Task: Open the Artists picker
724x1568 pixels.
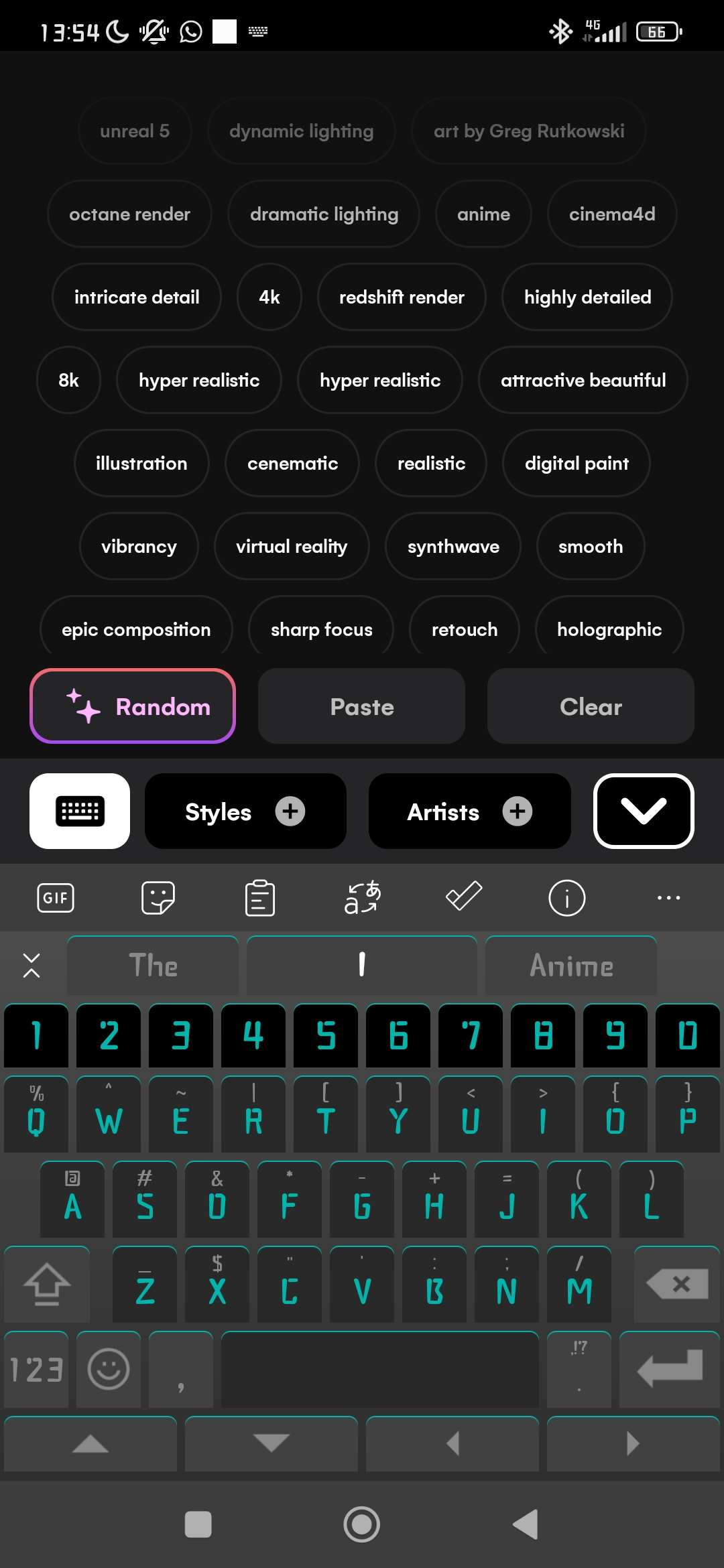Action: tap(469, 811)
